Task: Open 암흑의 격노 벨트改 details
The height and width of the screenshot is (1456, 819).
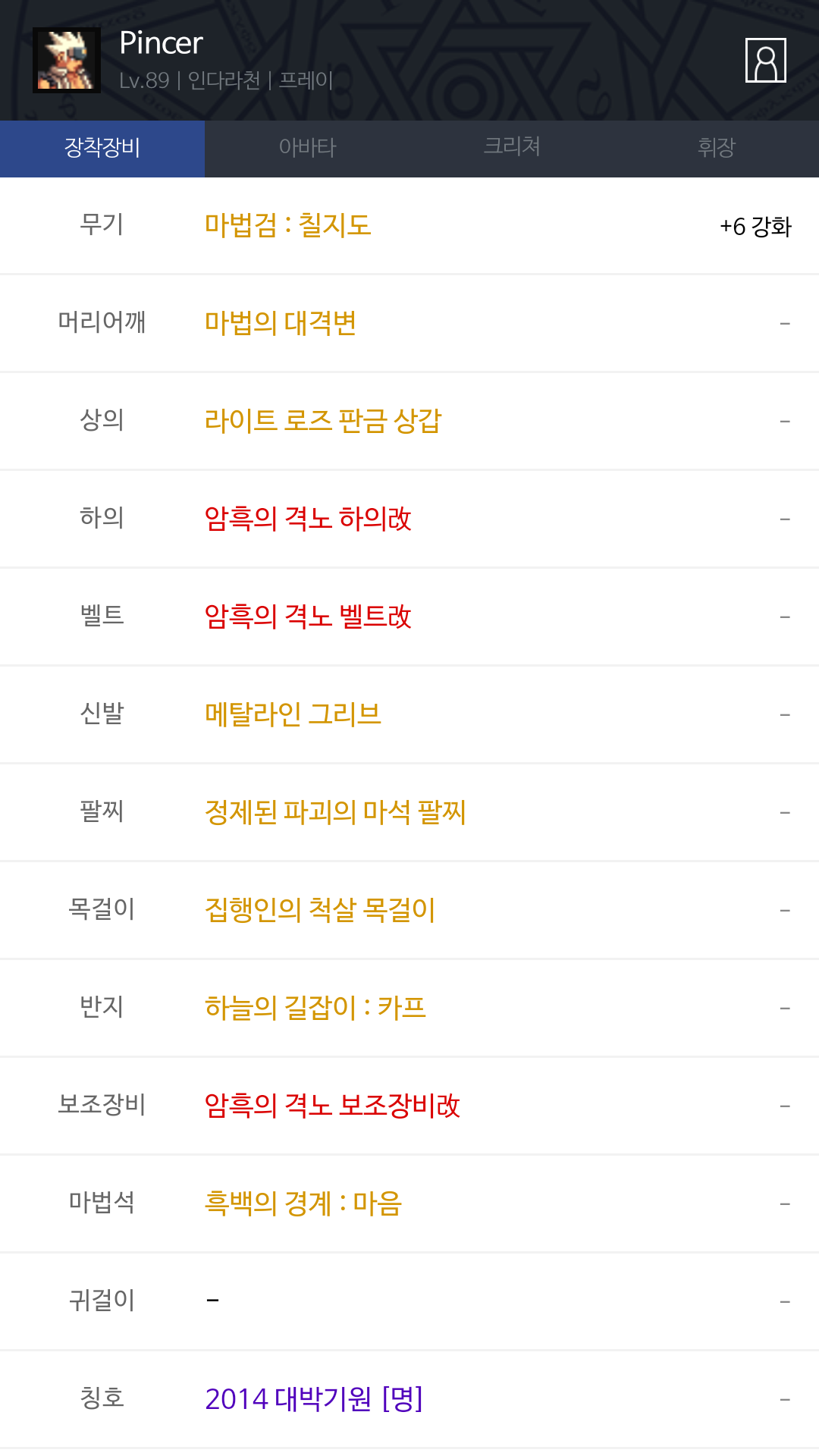Action: point(308,617)
